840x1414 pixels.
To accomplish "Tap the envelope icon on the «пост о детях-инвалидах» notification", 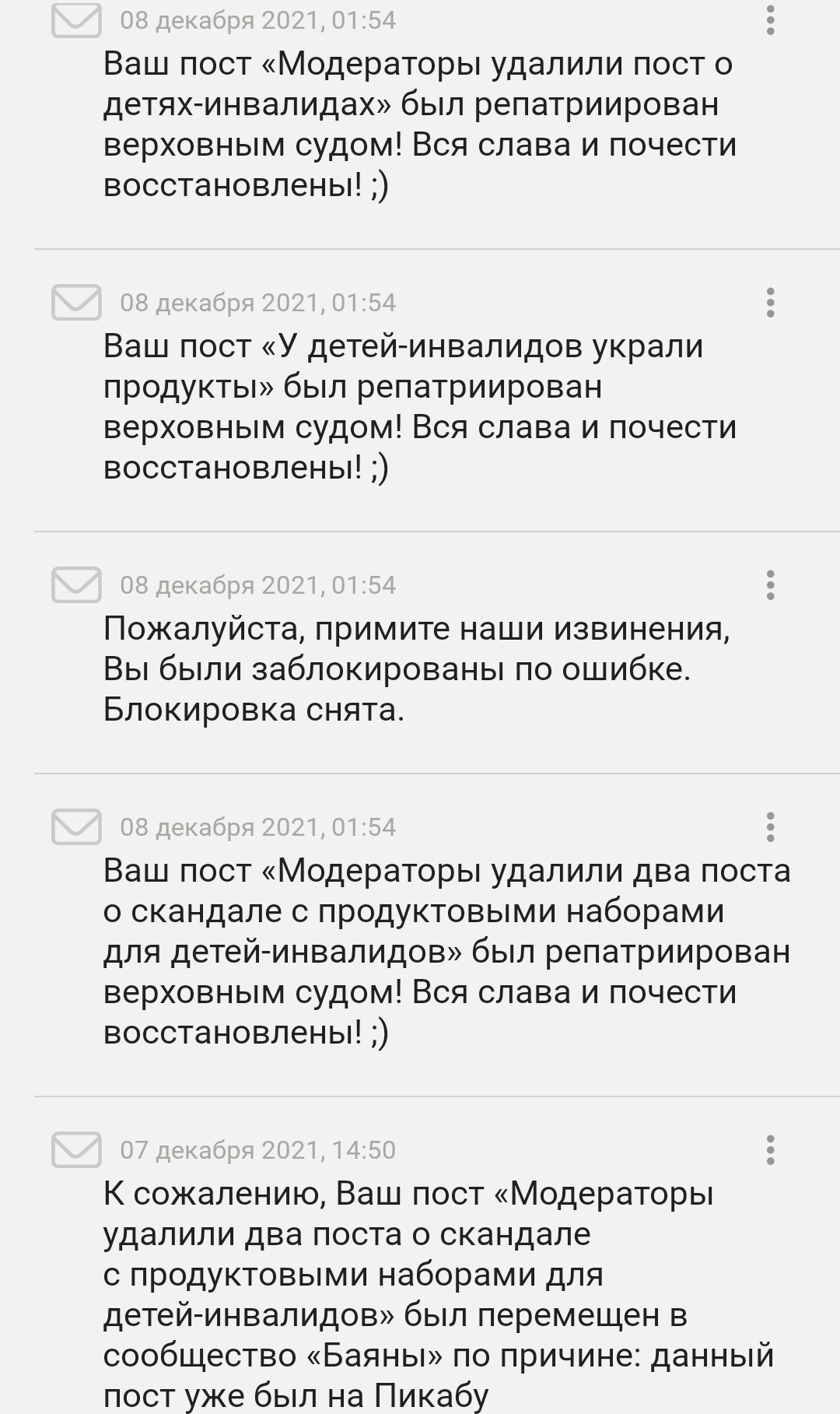I will [x=76, y=20].
